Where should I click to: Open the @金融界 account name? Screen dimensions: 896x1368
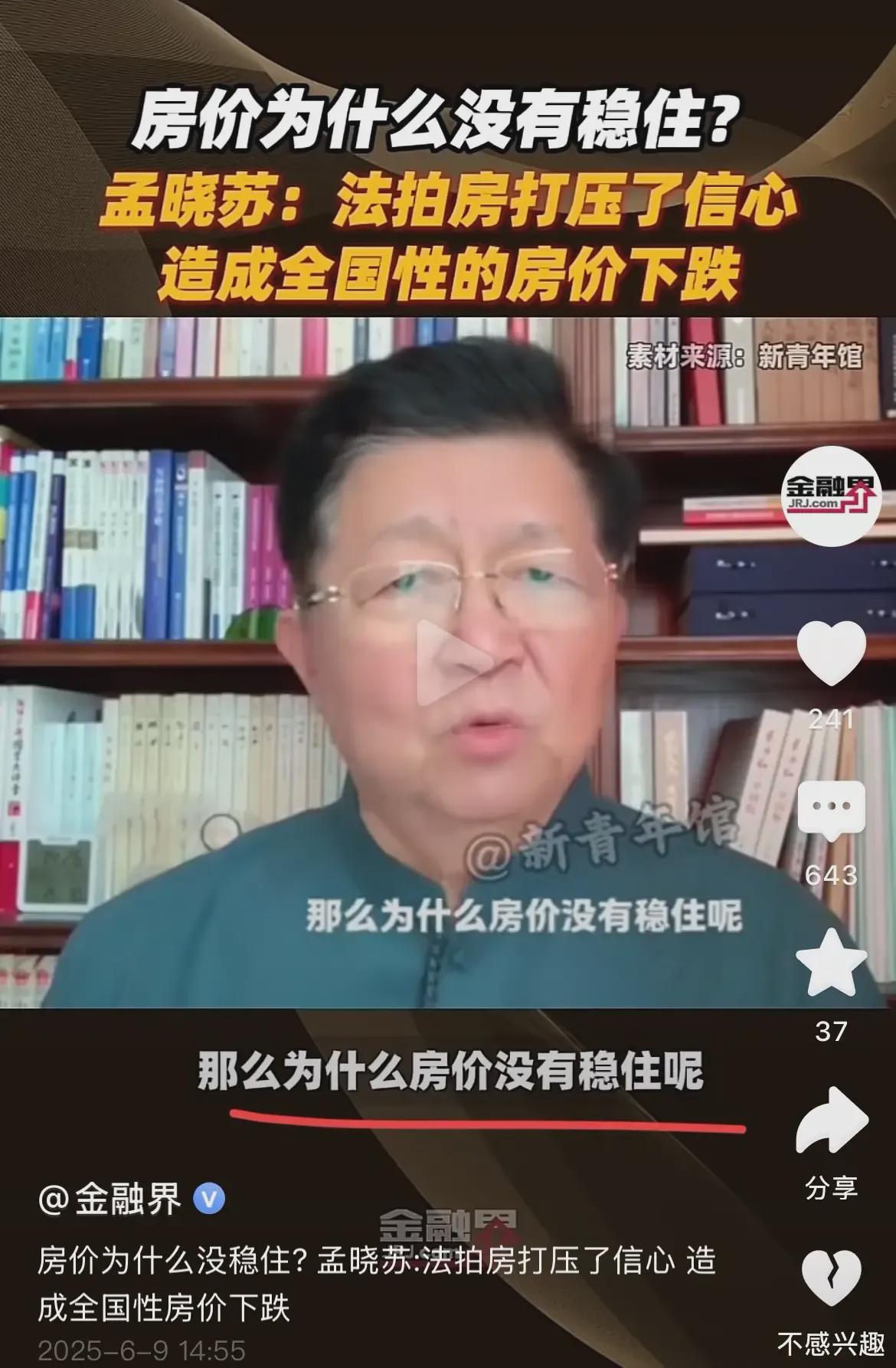(111, 1199)
